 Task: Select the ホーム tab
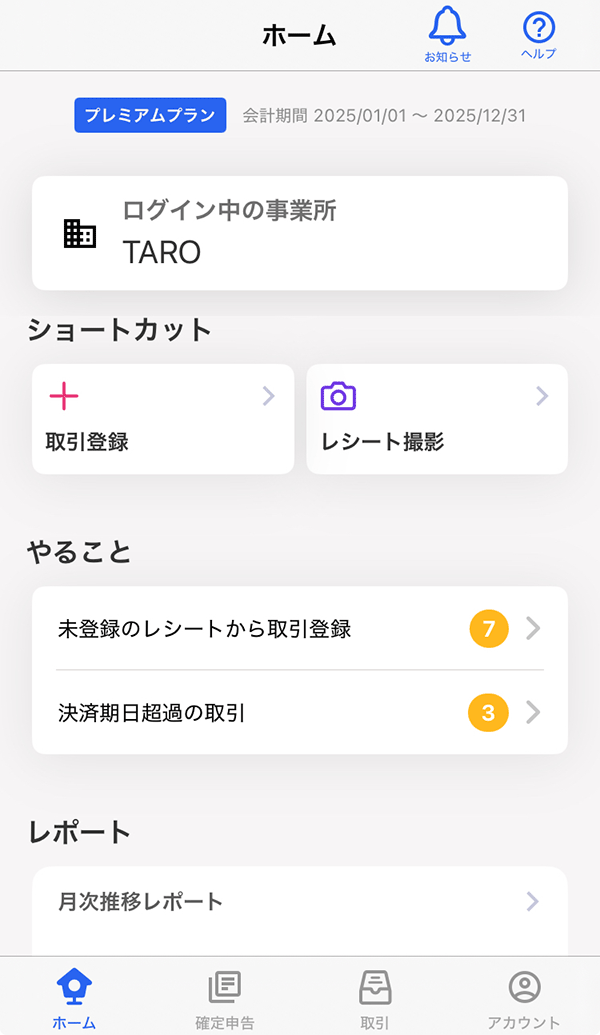coord(75,998)
